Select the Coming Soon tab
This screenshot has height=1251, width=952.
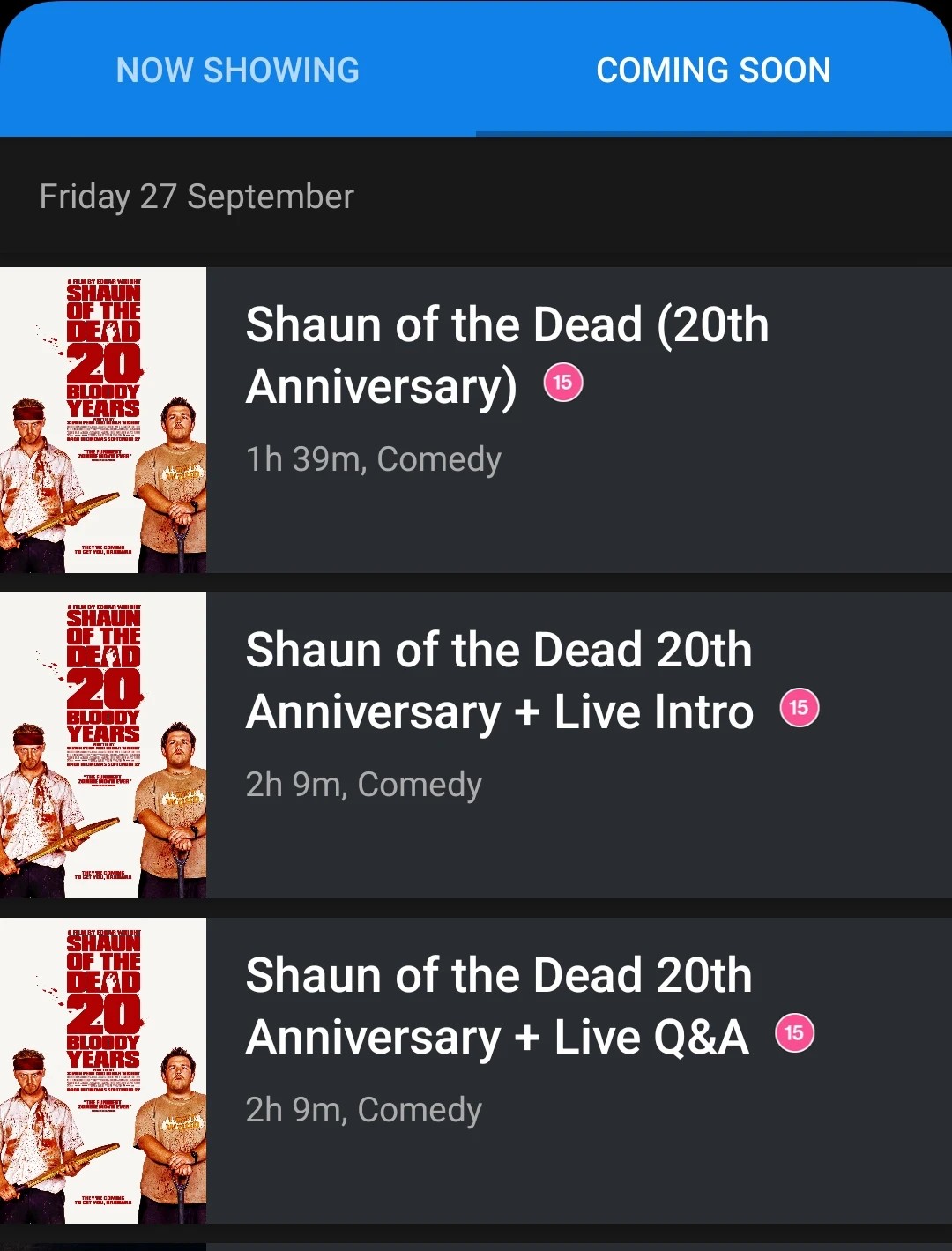[x=713, y=71]
